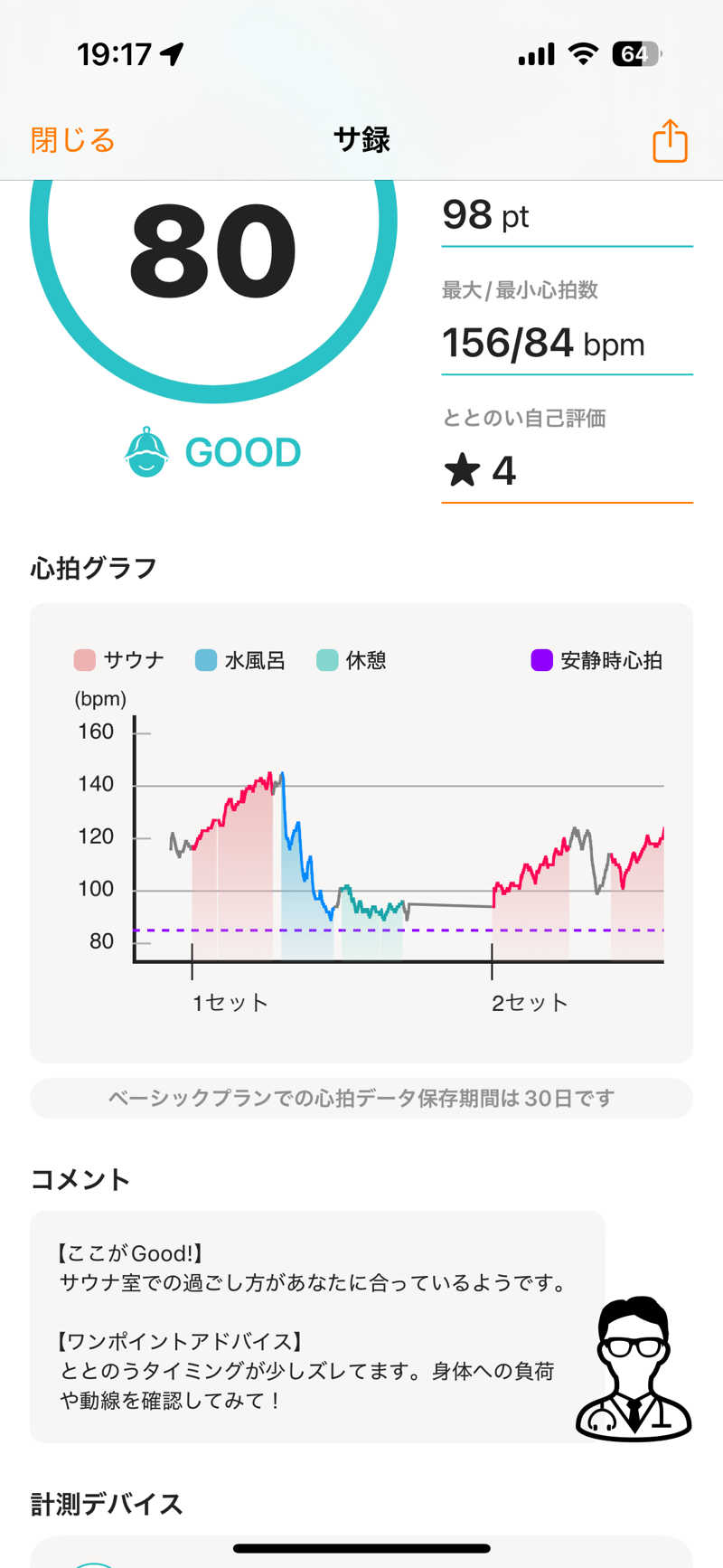
Task: Tap the ベーシックプラン data retention notice
Action: coord(361,1098)
